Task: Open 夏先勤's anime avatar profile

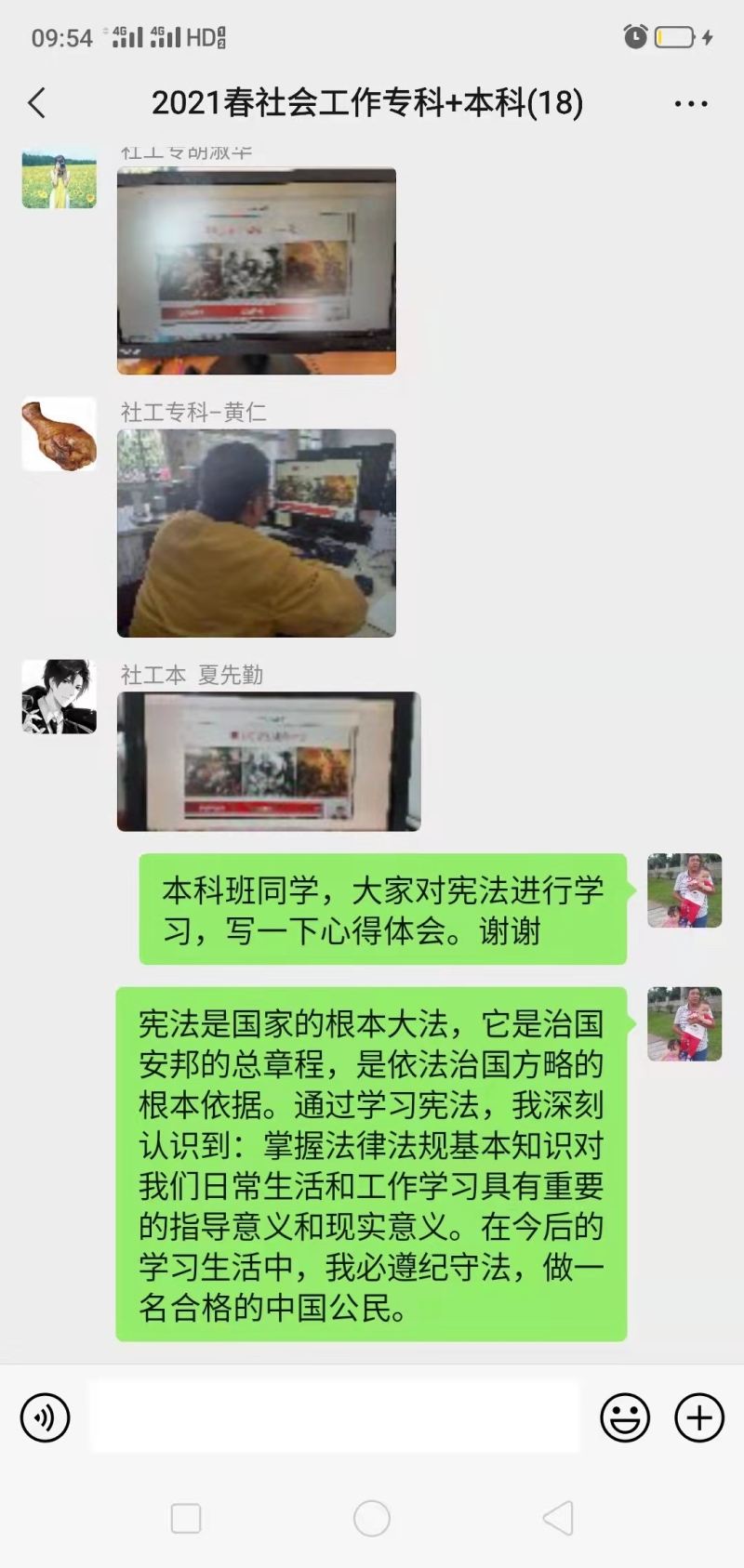Action: (60, 696)
